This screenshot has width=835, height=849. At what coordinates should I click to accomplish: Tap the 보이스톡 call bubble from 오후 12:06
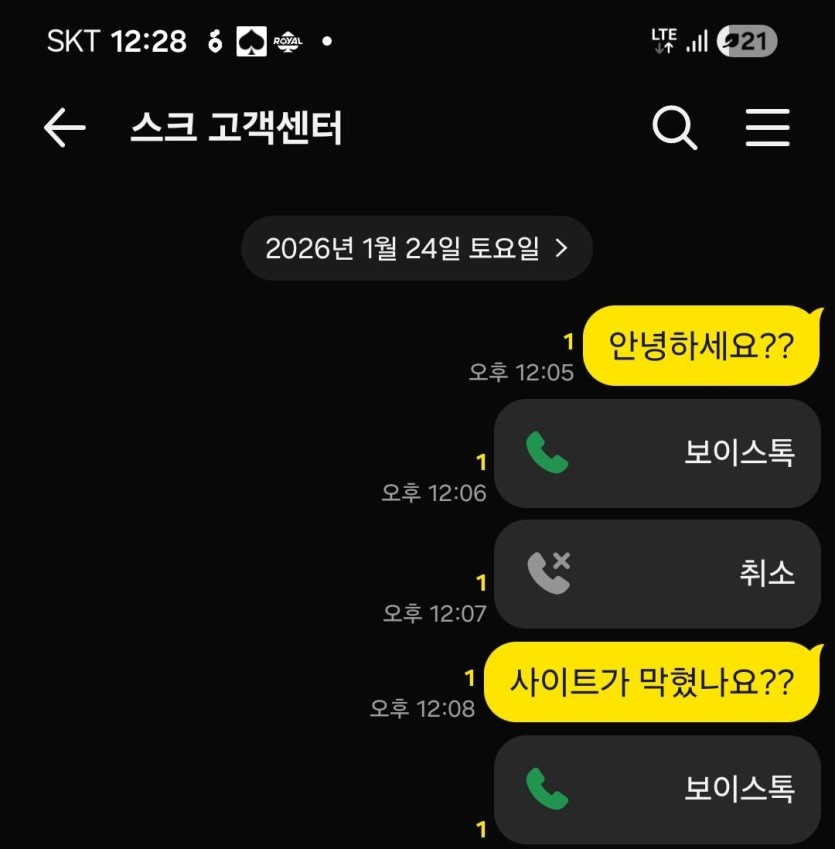click(x=657, y=453)
